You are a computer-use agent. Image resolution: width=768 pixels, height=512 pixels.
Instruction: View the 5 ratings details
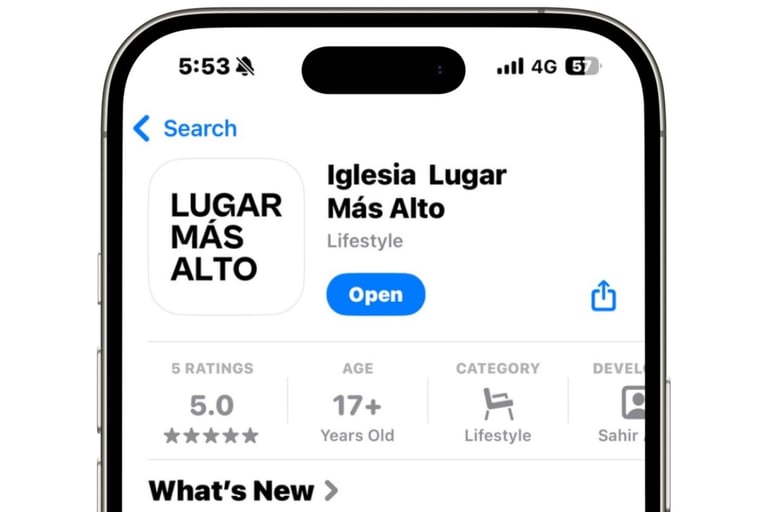click(x=211, y=404)
